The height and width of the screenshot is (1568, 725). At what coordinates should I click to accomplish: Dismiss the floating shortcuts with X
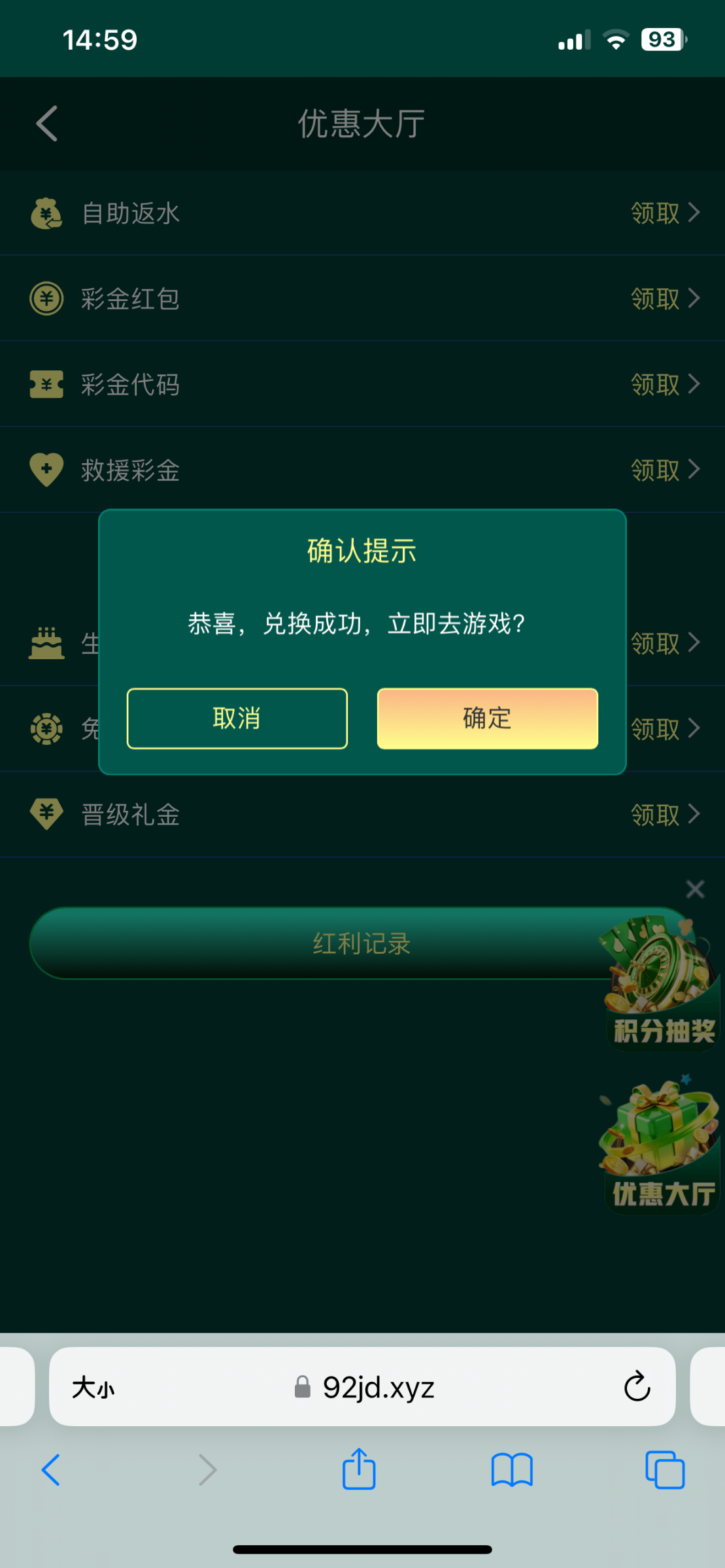pos(695,889)
